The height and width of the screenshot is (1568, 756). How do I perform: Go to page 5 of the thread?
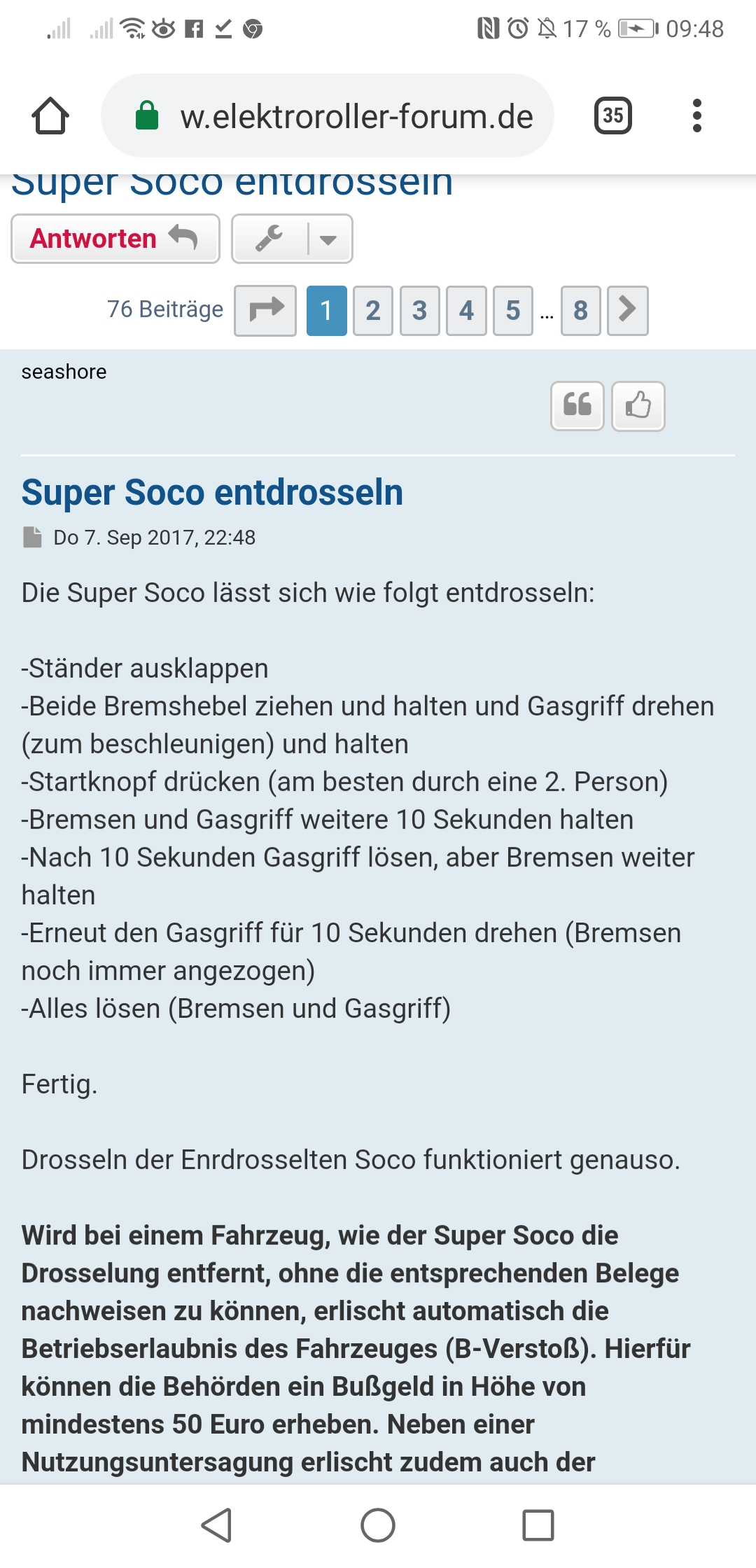tap(513, 310)
